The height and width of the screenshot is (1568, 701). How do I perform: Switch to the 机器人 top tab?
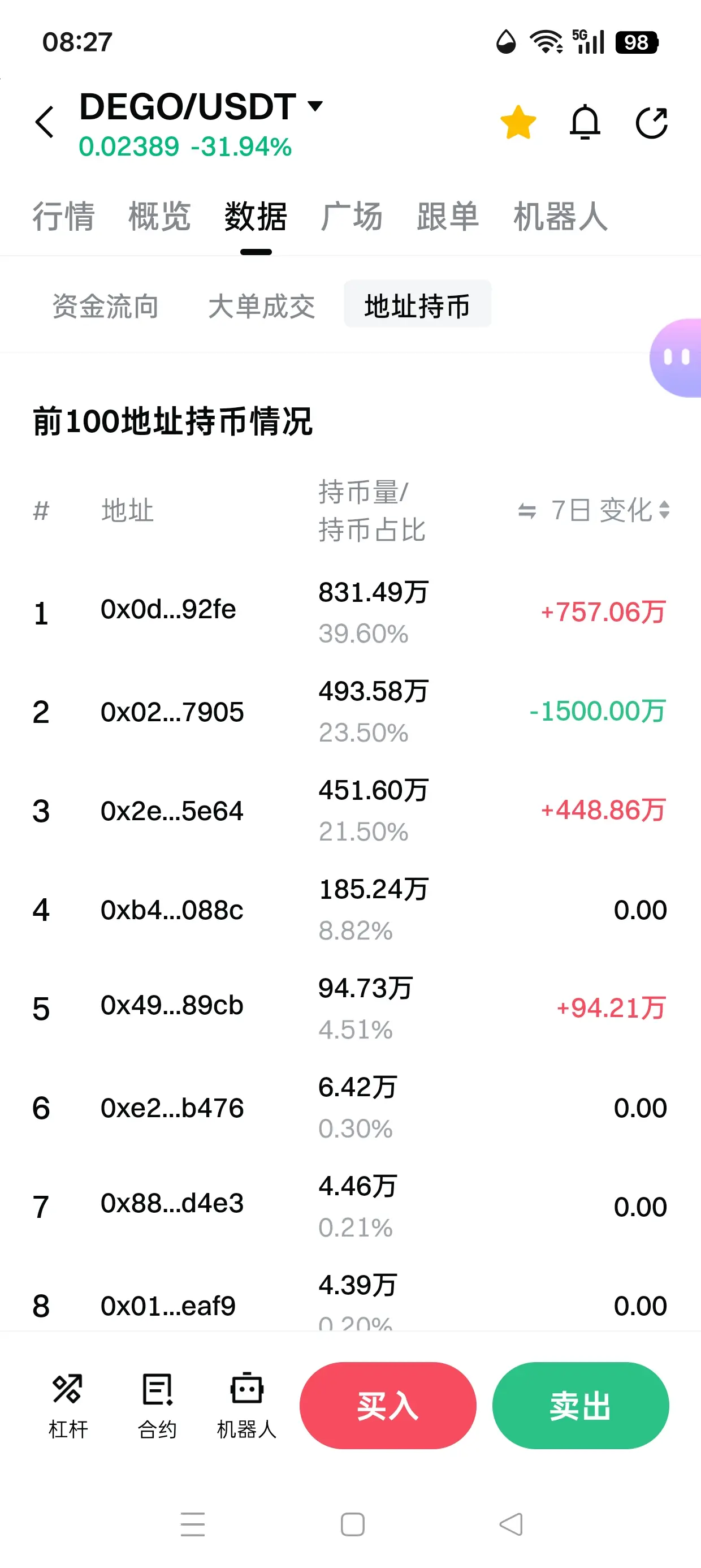560,217
